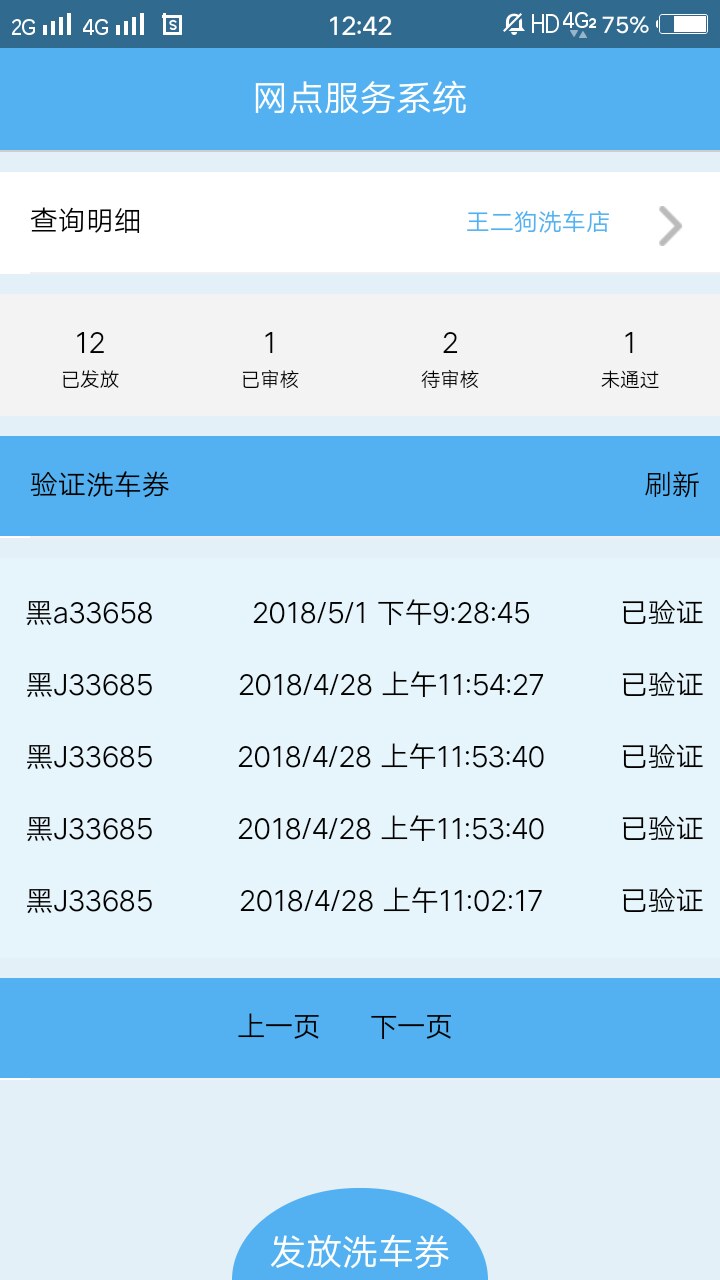This screenshot has height=1280, width=720.
Task: Switch to the 待审核 category
Action: (450, 355)
